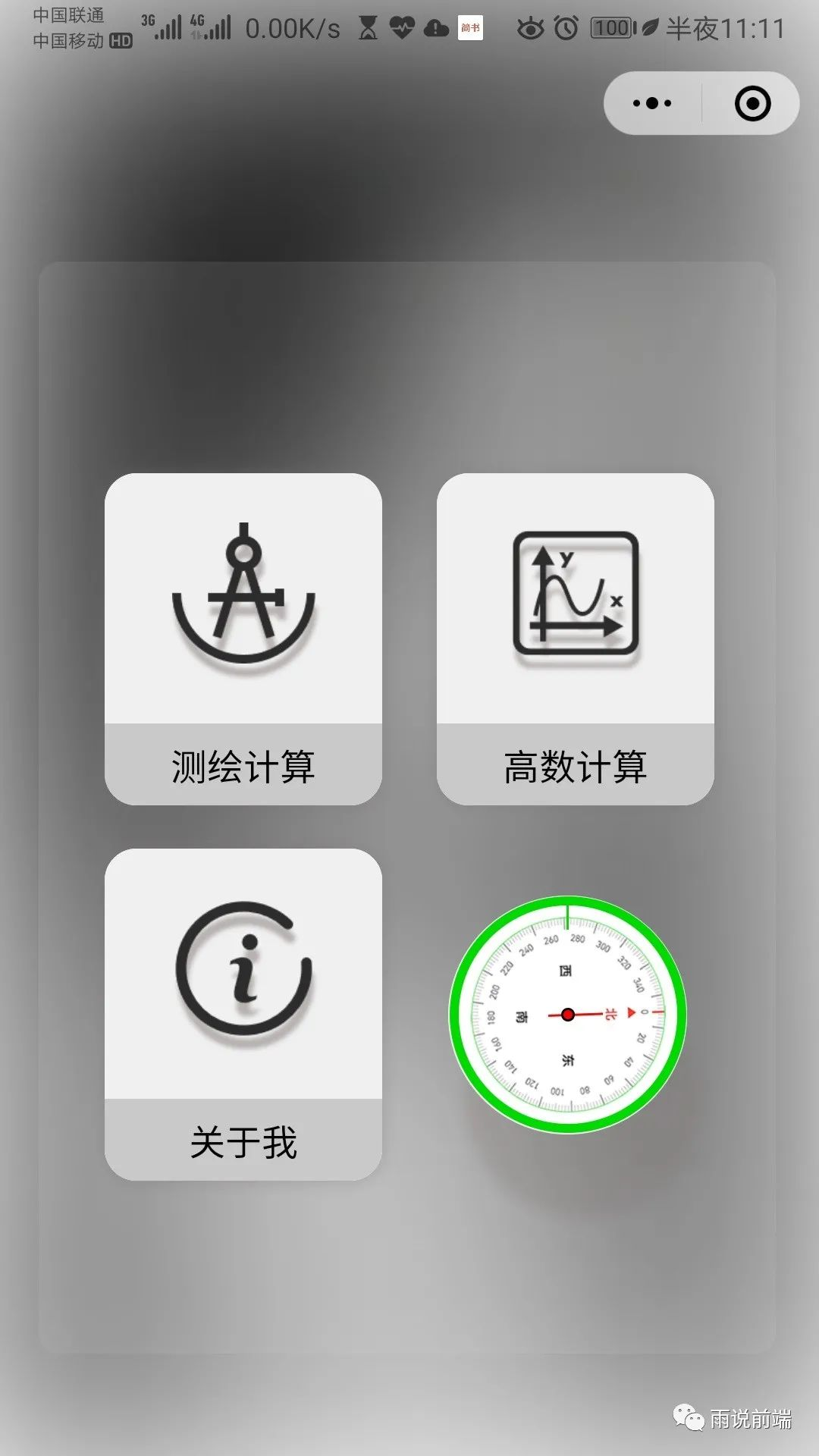This screenshot has width=819, height=1456.
Task: Tap the hourglass icon in the status bar
Action: pos(369,27)
